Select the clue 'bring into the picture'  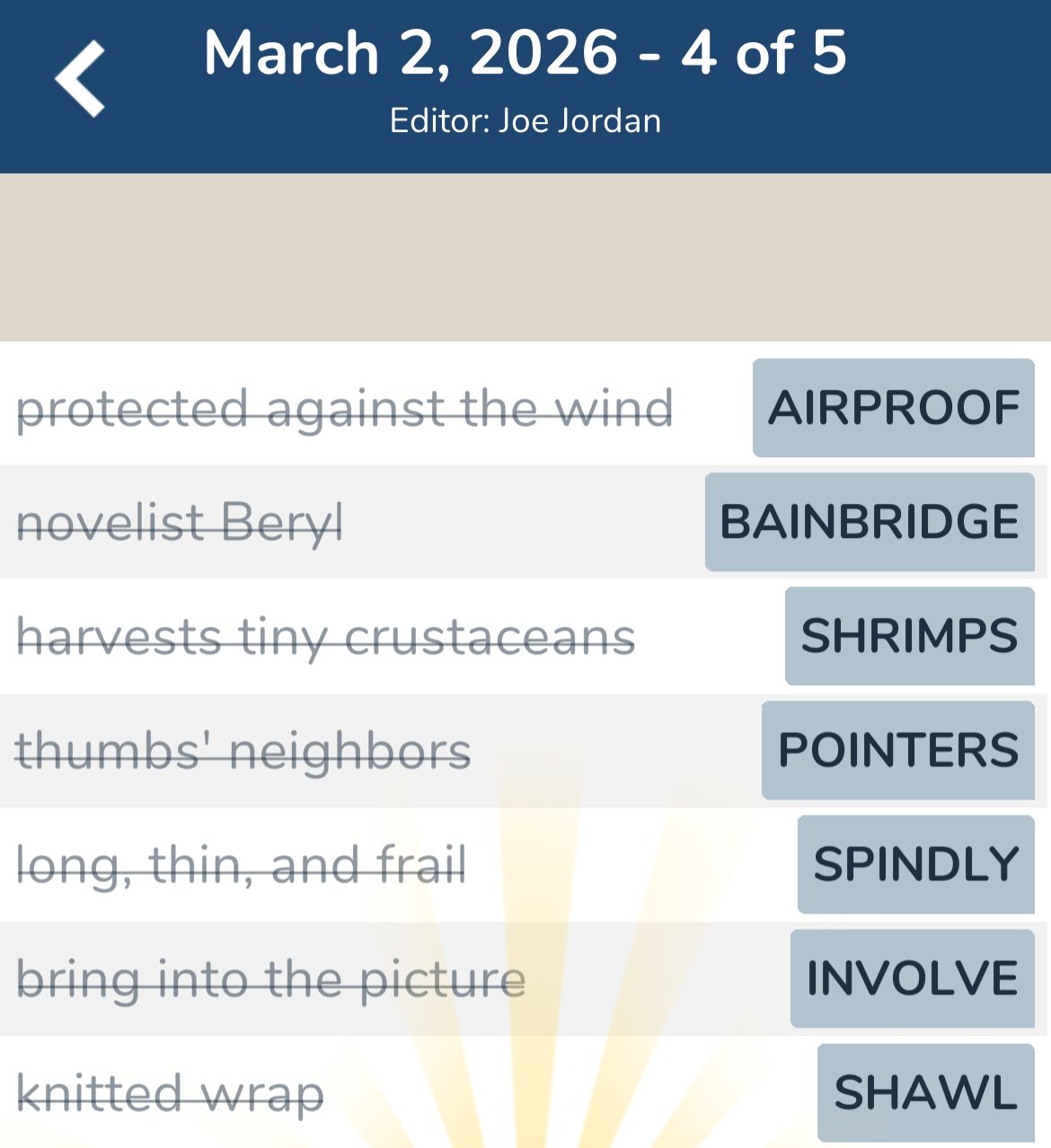269,979
